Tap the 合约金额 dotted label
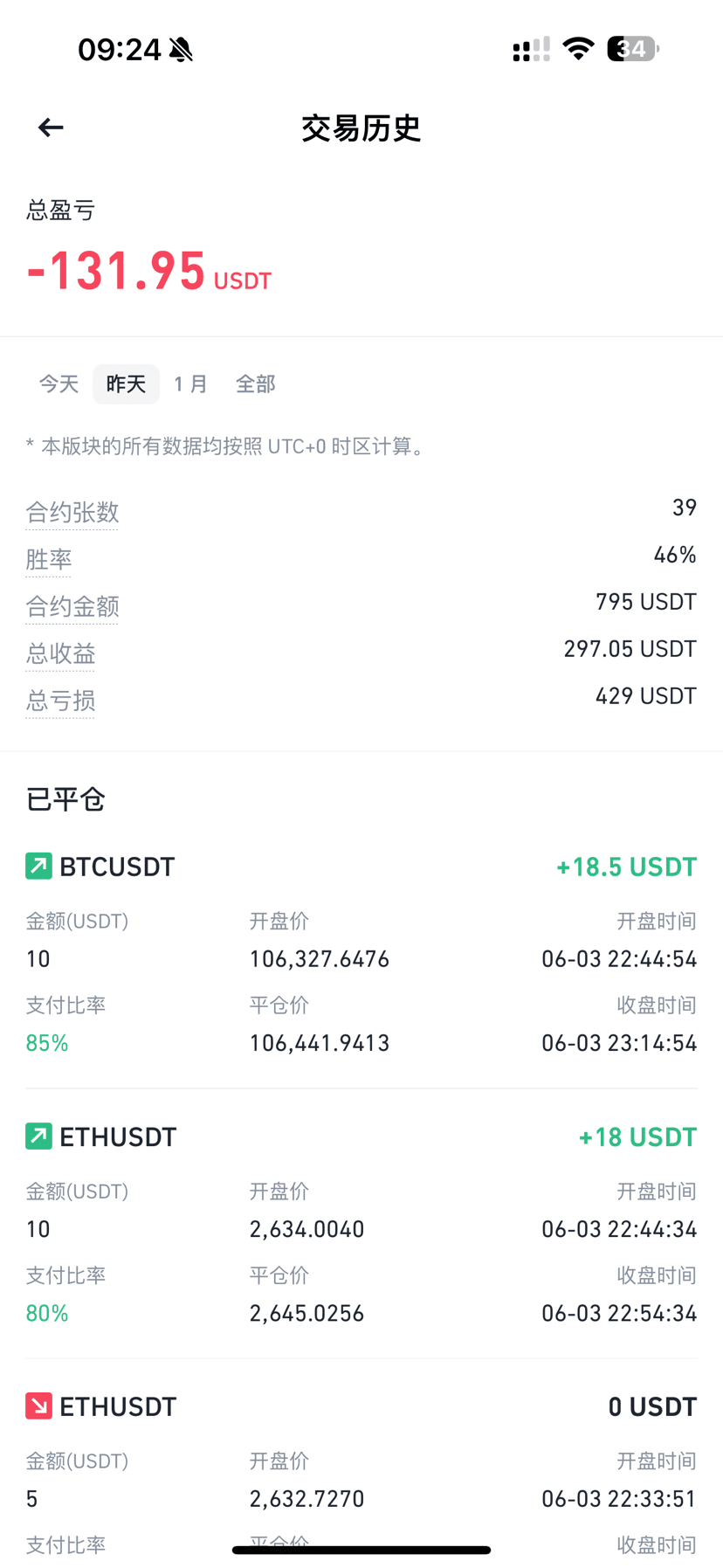The width and height of the screenshot is (723, 1568). [72, 607]
